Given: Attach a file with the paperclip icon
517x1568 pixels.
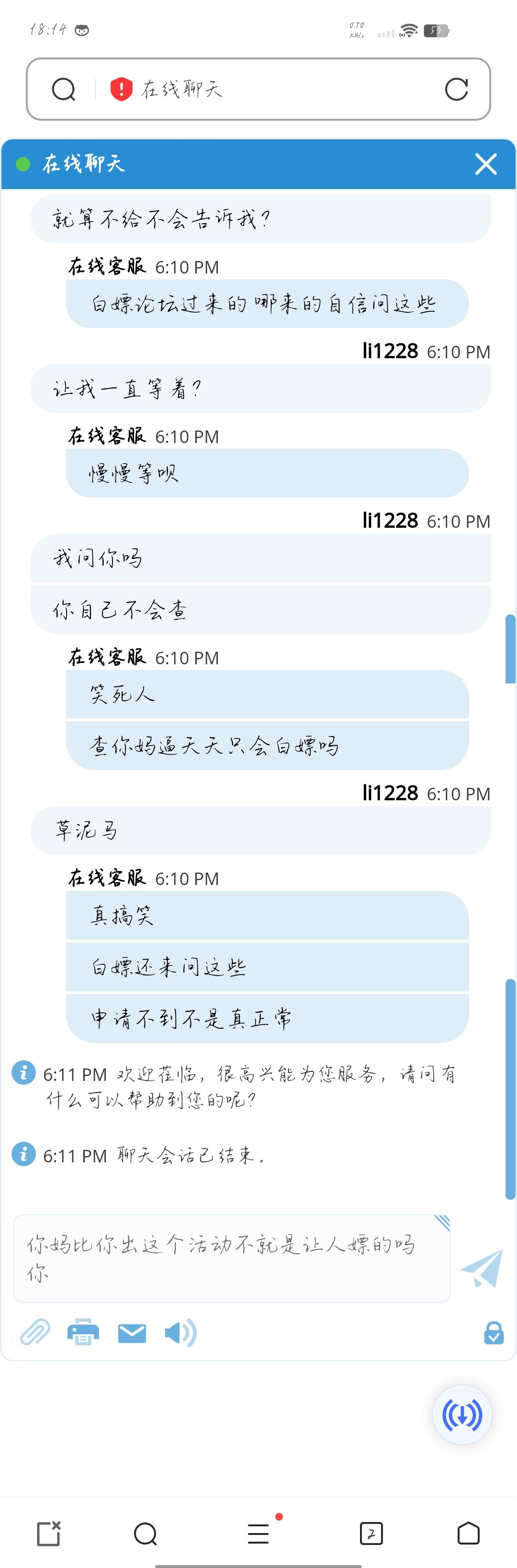Looking at the screenshot, I should click(x=34, y=1332).
